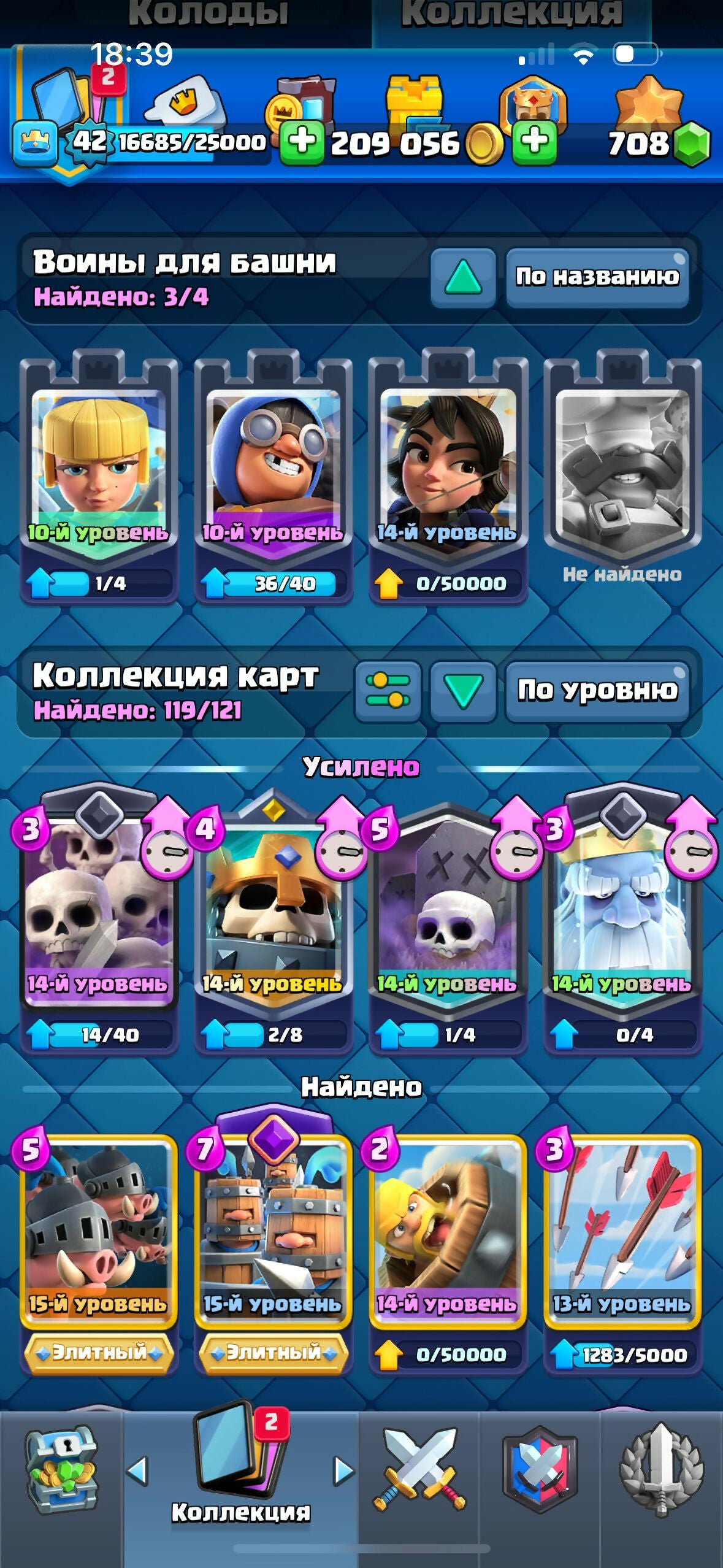This screenshot has height=1568, width=723.
Task: Switch to the battle crossed swords tab
Action: (x=419, y=1469)
